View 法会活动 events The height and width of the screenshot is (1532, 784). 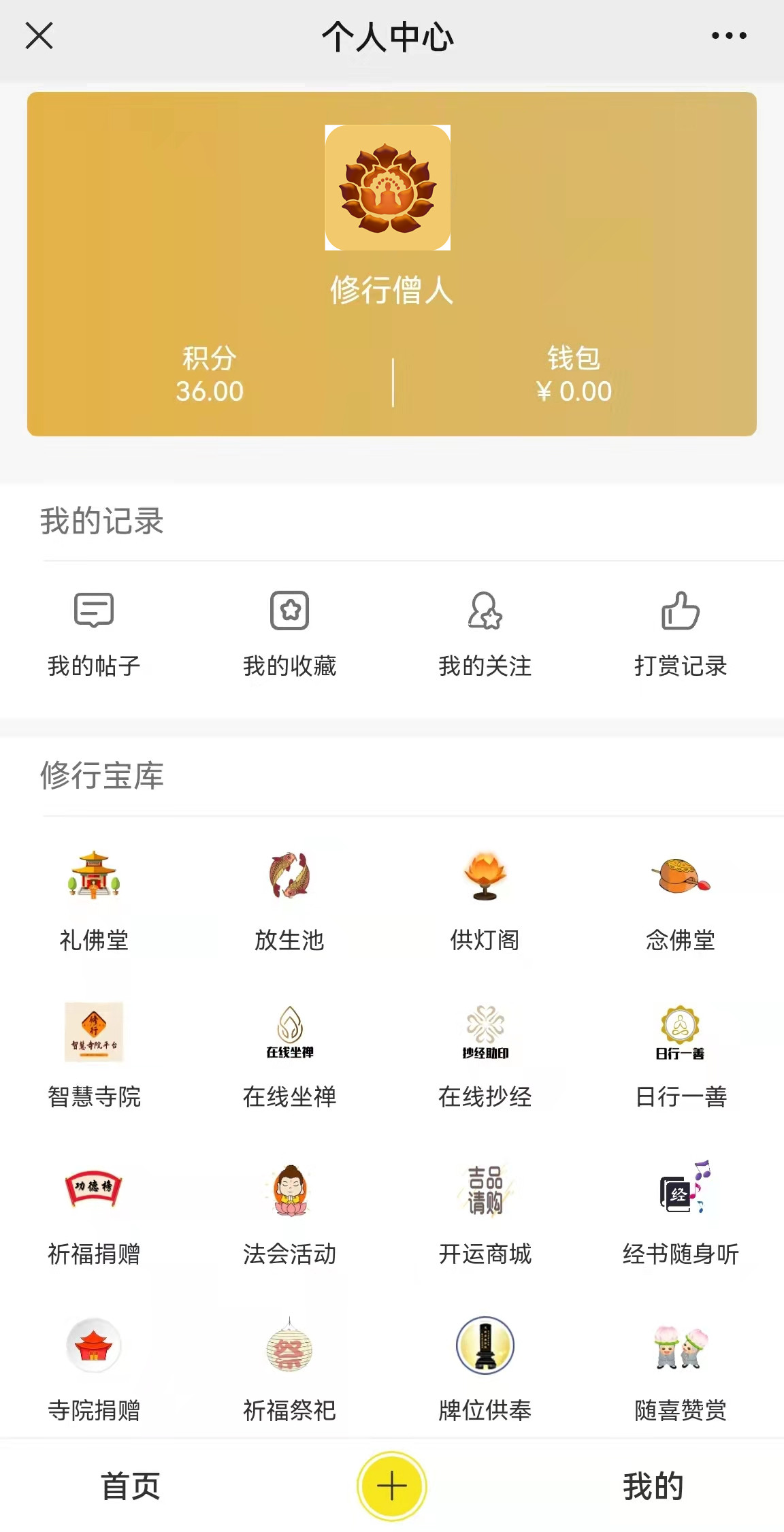289,1213
